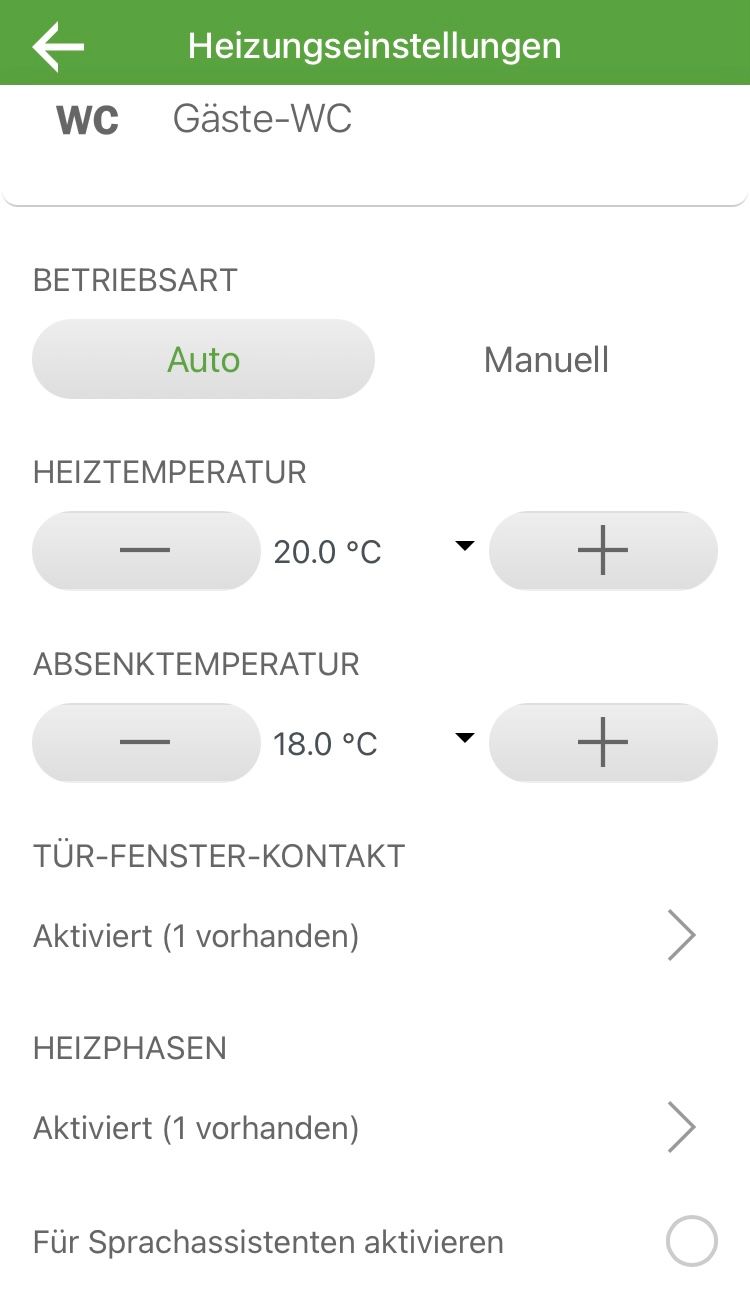Select Auto operating mode
This screenshot has width=750, height=1299.
coord(203,359)
